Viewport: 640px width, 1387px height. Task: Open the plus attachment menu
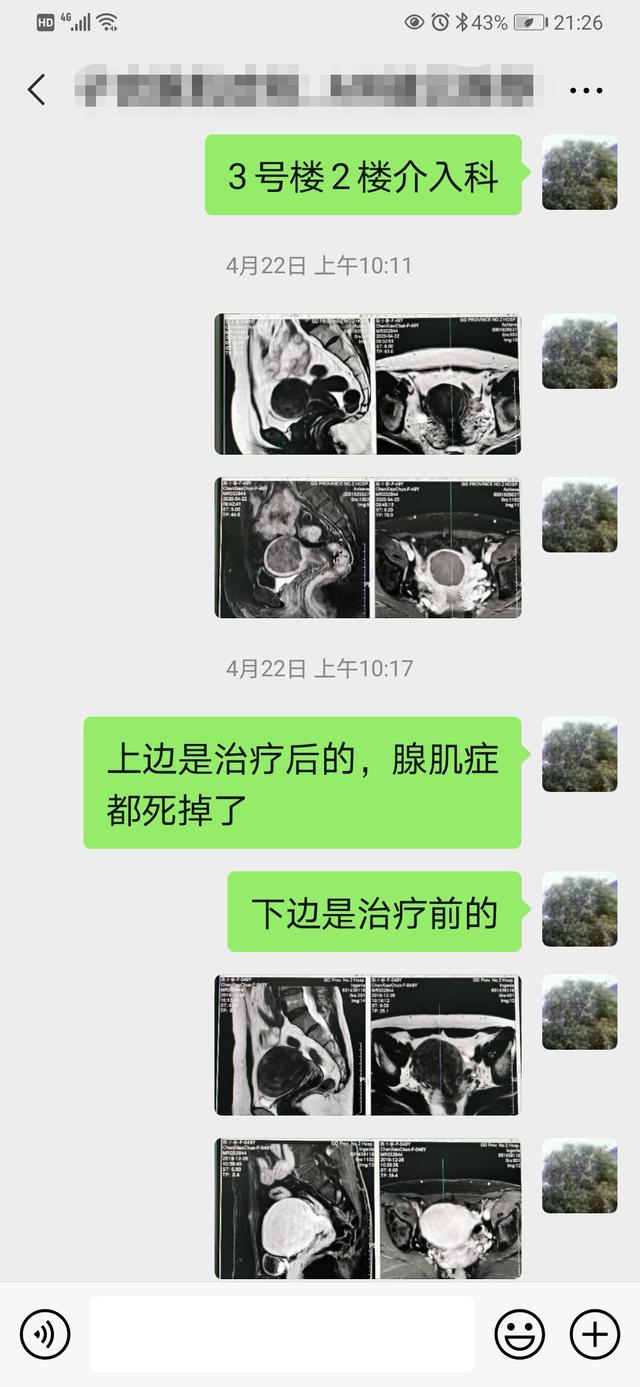(x=594, y=1334)
